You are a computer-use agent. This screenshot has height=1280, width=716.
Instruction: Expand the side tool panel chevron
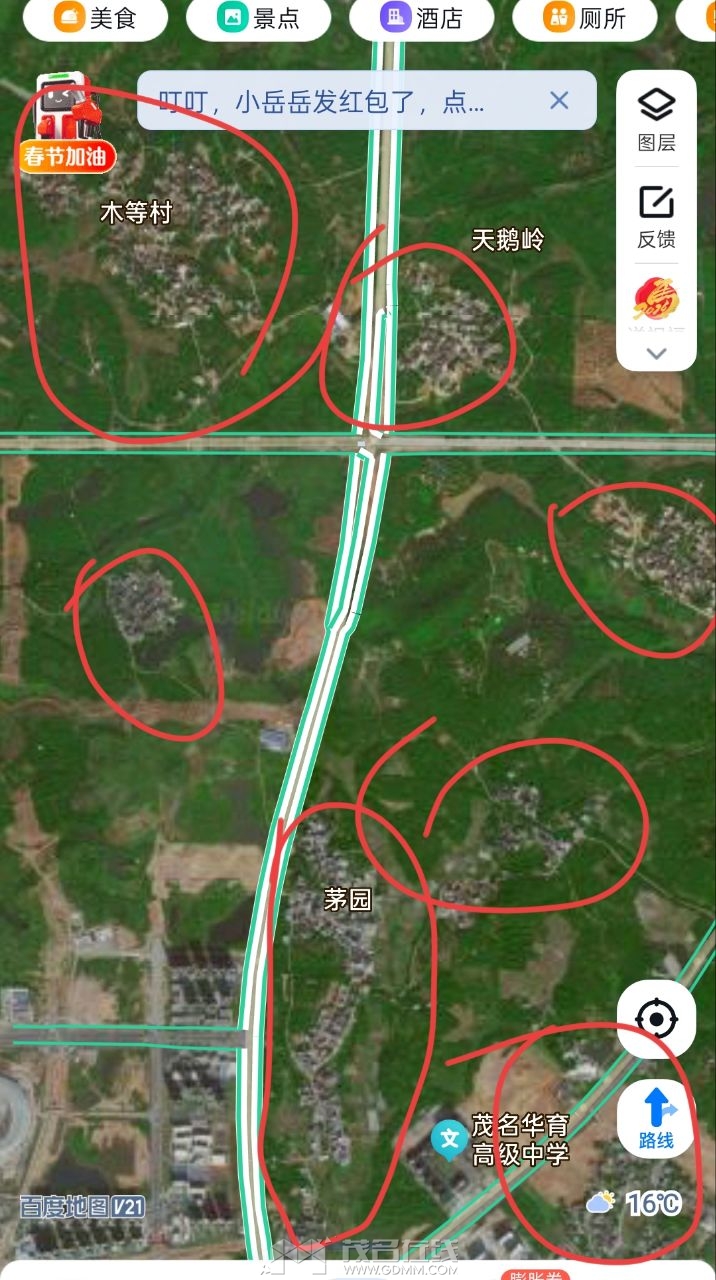click(x=656, y=353)
